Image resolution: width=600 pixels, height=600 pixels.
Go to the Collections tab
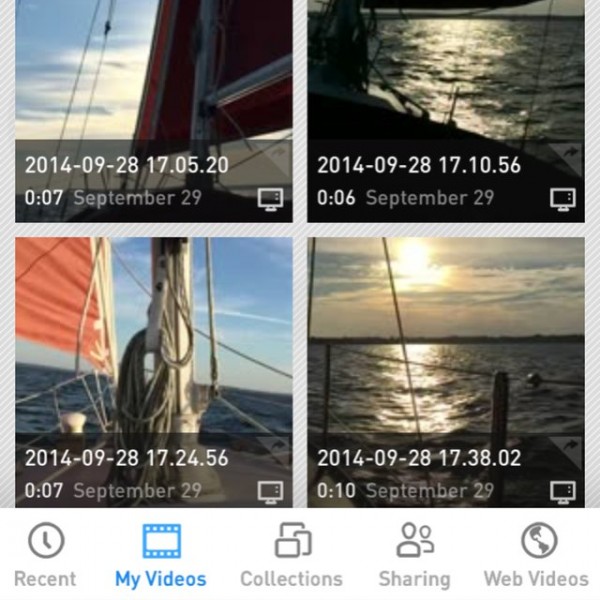point(291,555)
